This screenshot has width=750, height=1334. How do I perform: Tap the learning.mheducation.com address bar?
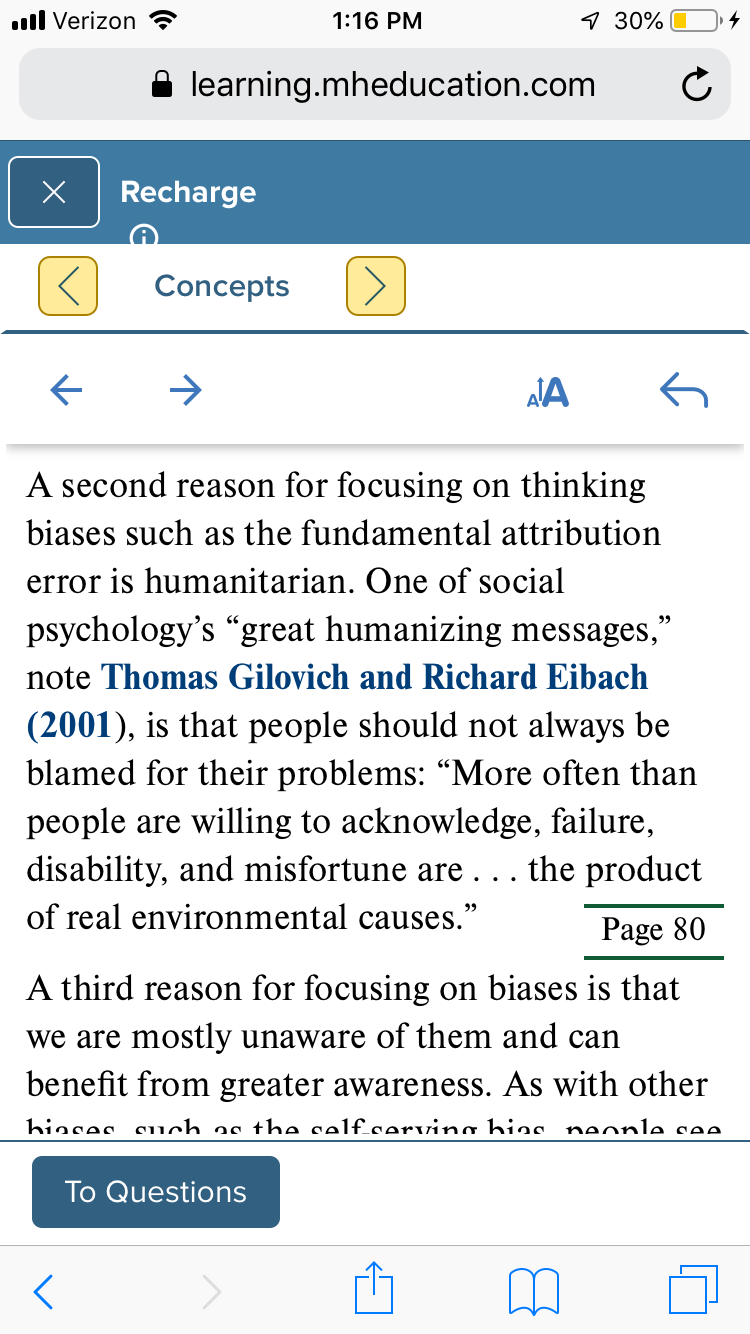[375, 85]
